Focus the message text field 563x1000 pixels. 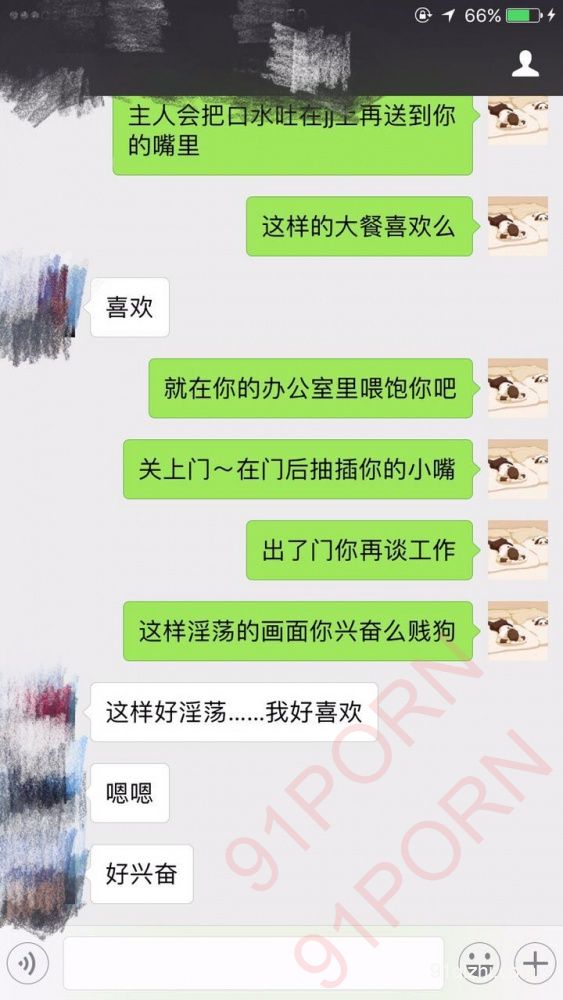coord(253,963)
